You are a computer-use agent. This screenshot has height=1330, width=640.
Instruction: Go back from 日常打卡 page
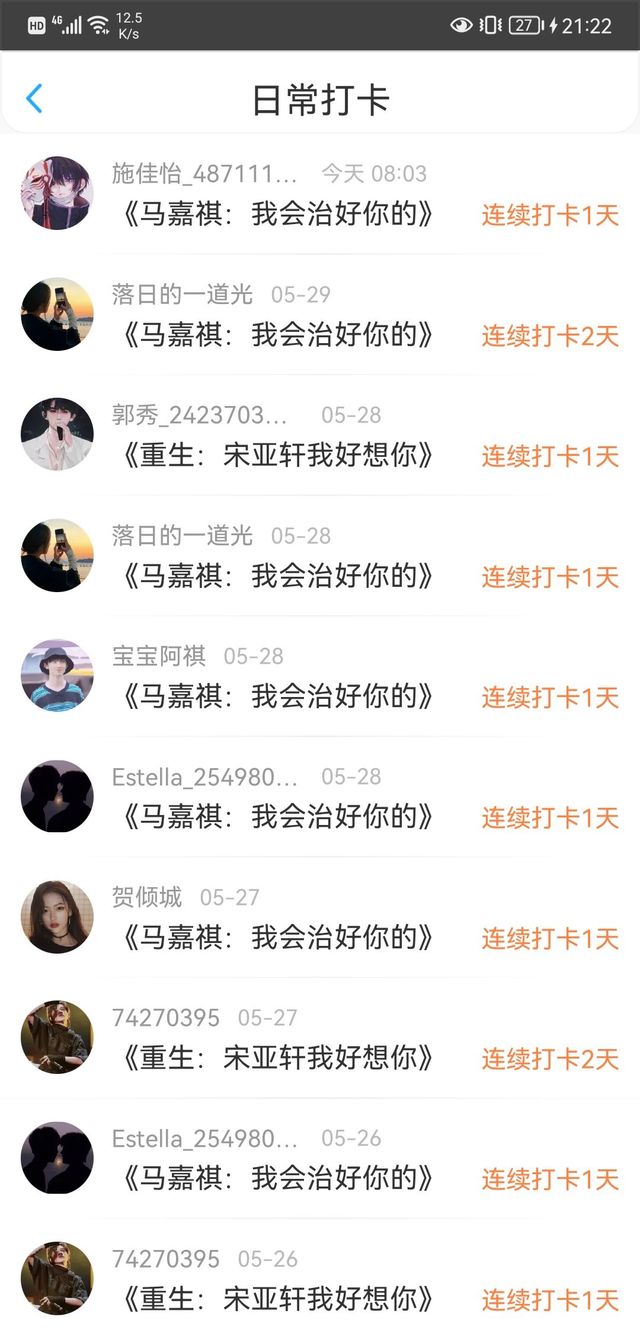(x=34, y=99)
